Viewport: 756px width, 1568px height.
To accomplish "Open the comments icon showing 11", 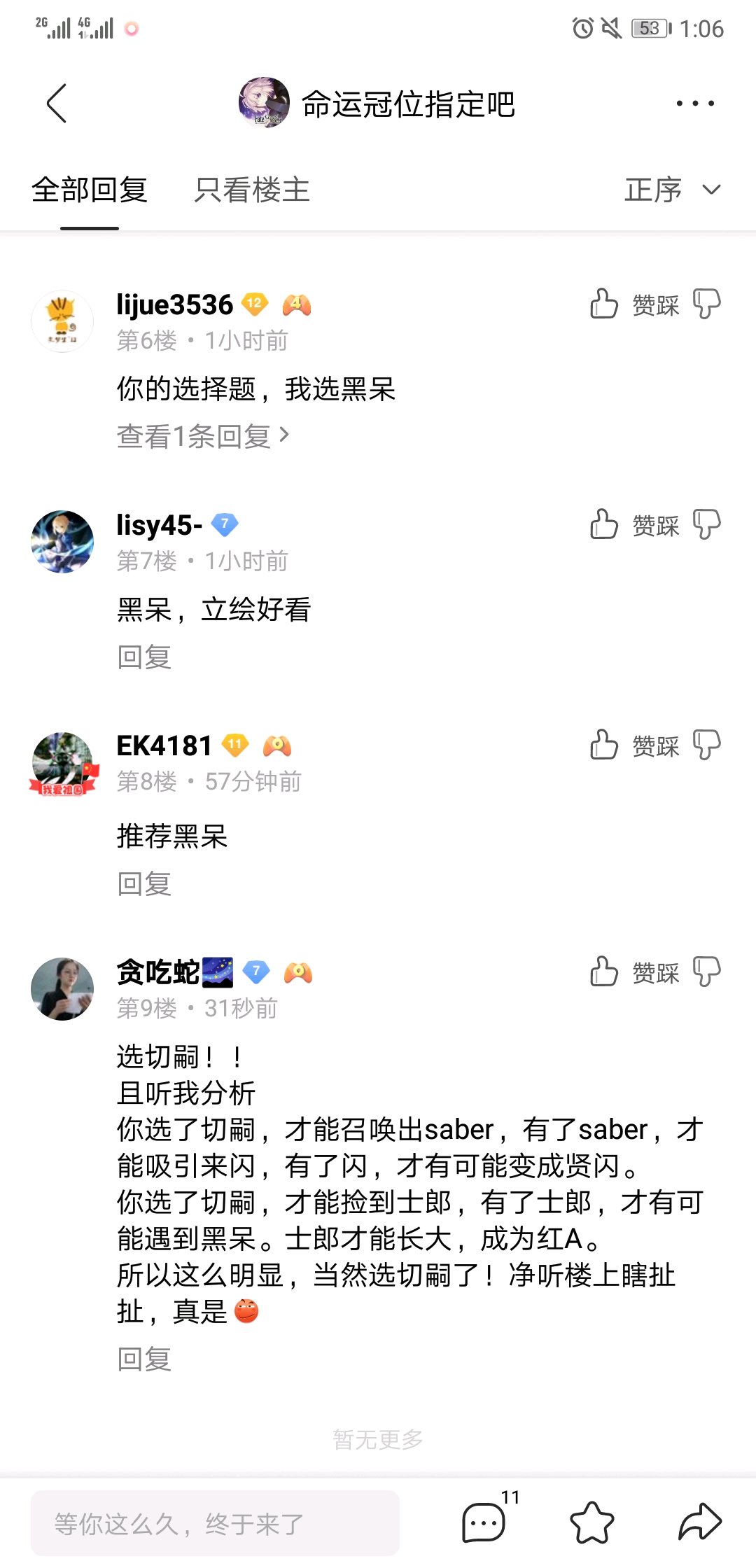I will (x=484, y=1522).
